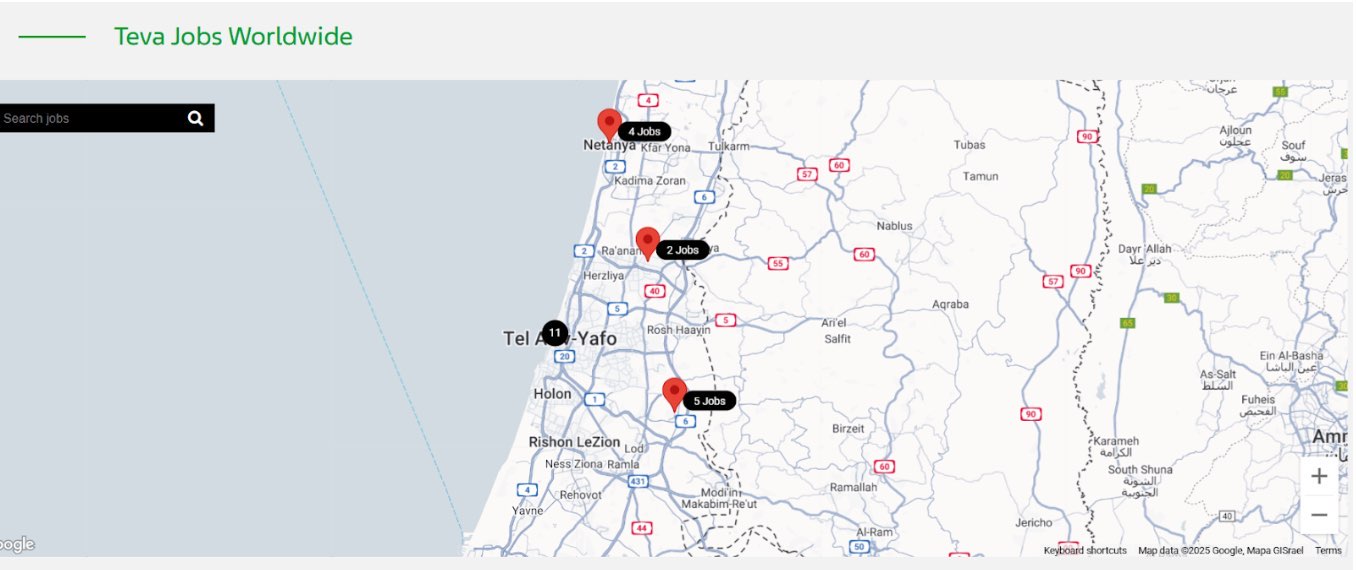
Task: Expand the 11 jobs cluster at Tel Aviv
Action: (x=555, y=333)
